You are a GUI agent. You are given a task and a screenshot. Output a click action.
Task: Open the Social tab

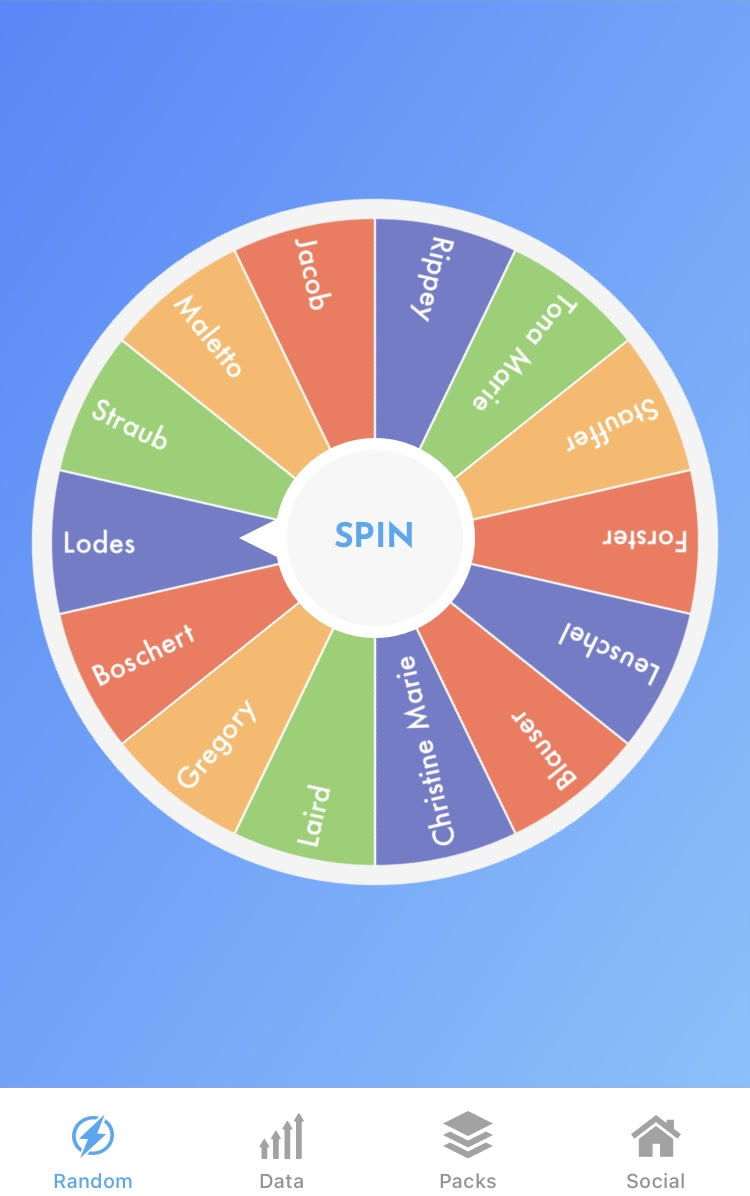point(655,1150)
